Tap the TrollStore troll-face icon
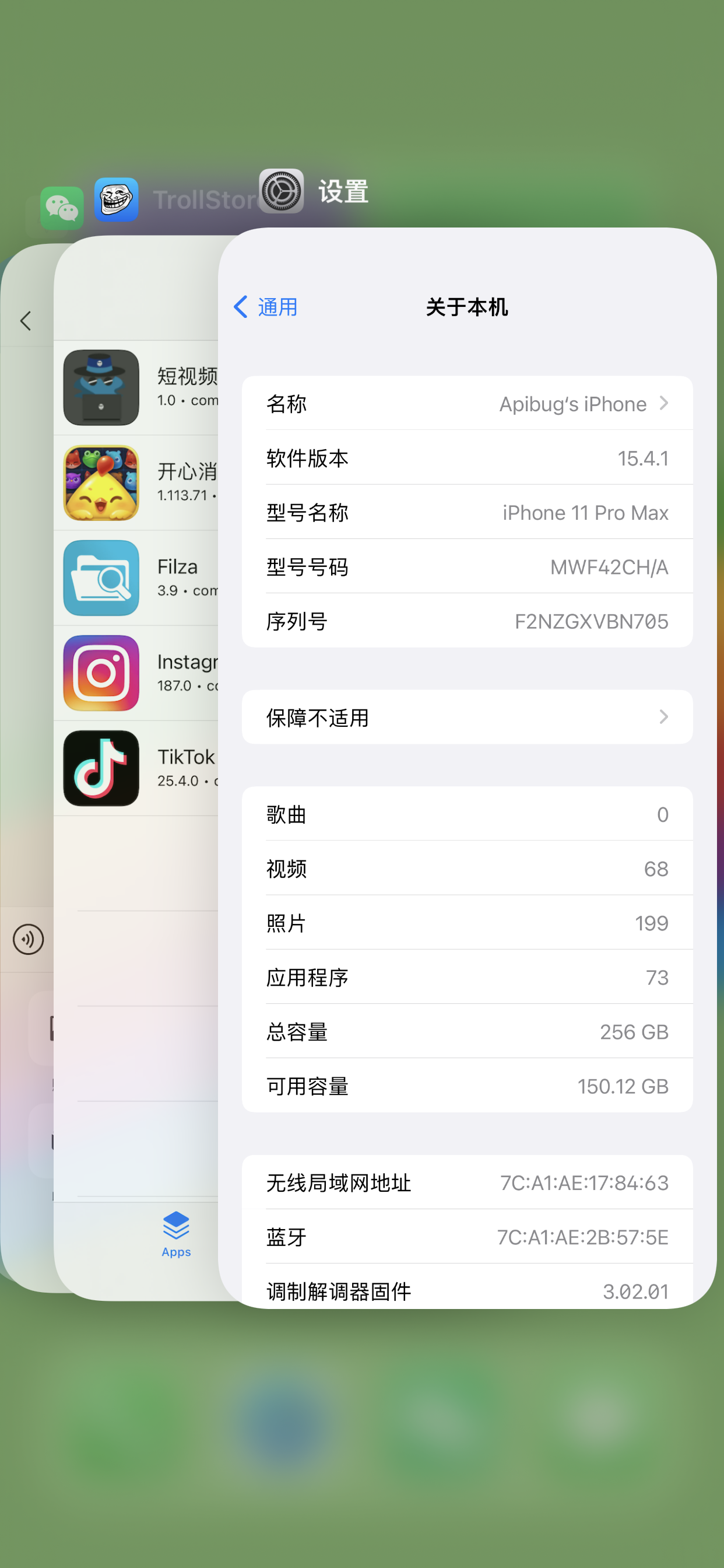This screenshot has width=724, height=1568. coord(116,199)
